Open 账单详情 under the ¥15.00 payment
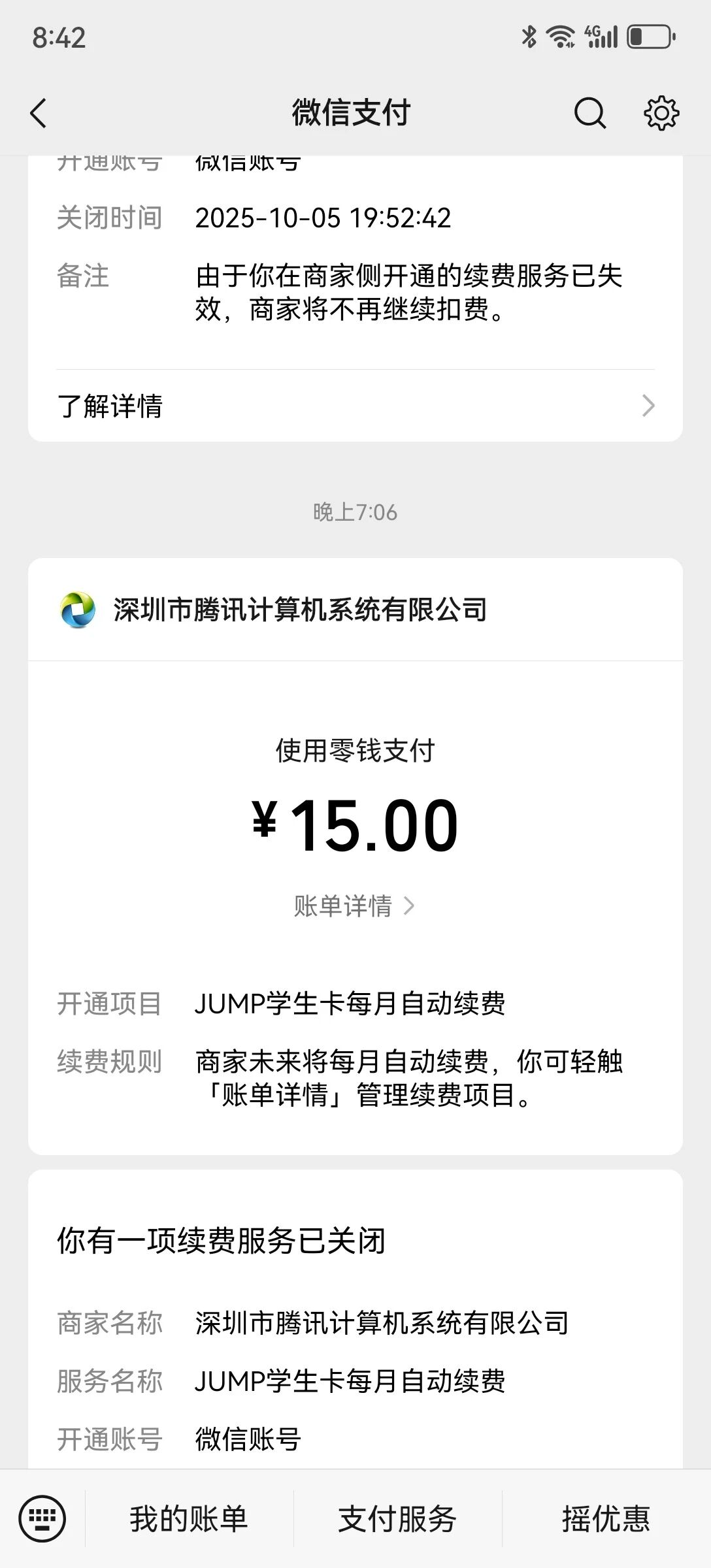711x1568 pixels. coord(355,906)
